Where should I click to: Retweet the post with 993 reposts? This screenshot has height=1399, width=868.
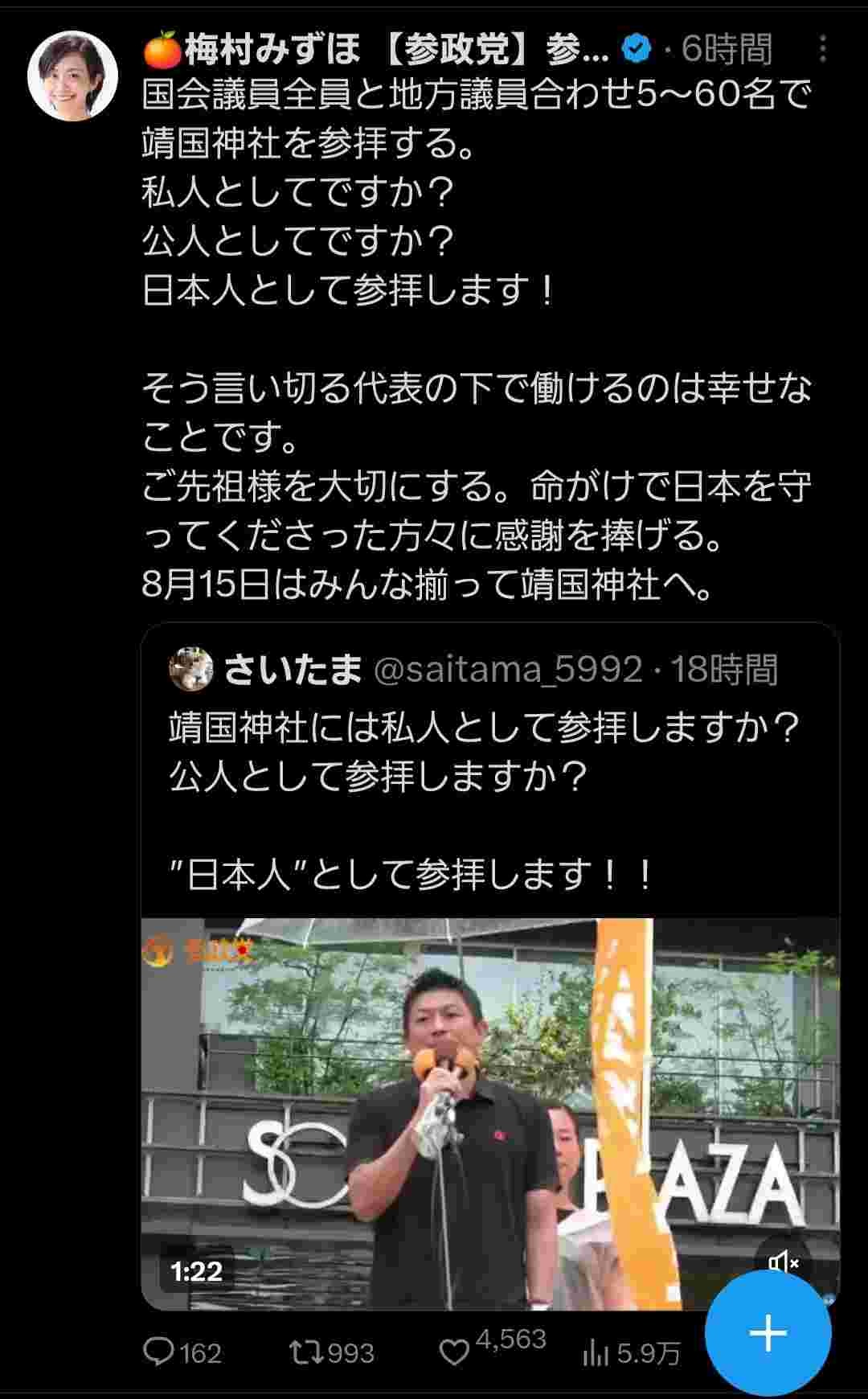[307, 1352]
